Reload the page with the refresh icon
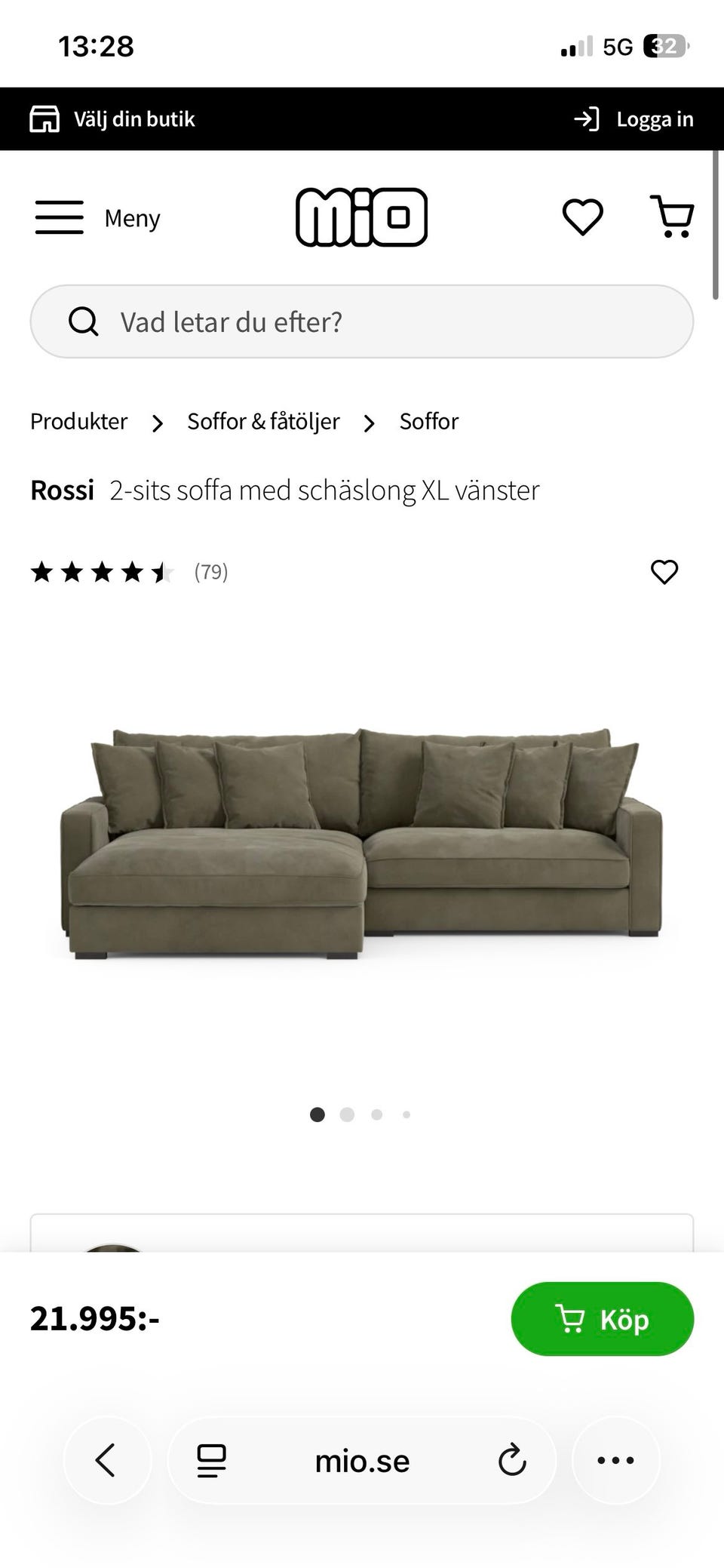 pos(511,1459)
